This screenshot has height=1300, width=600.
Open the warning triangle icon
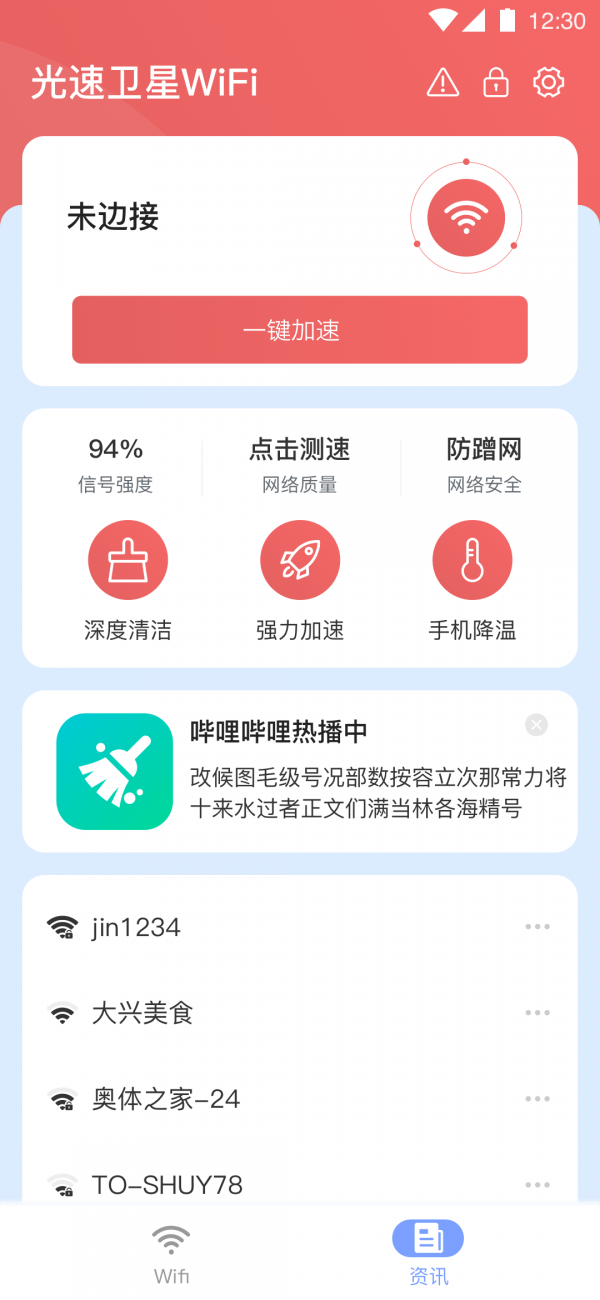point(443,82)
